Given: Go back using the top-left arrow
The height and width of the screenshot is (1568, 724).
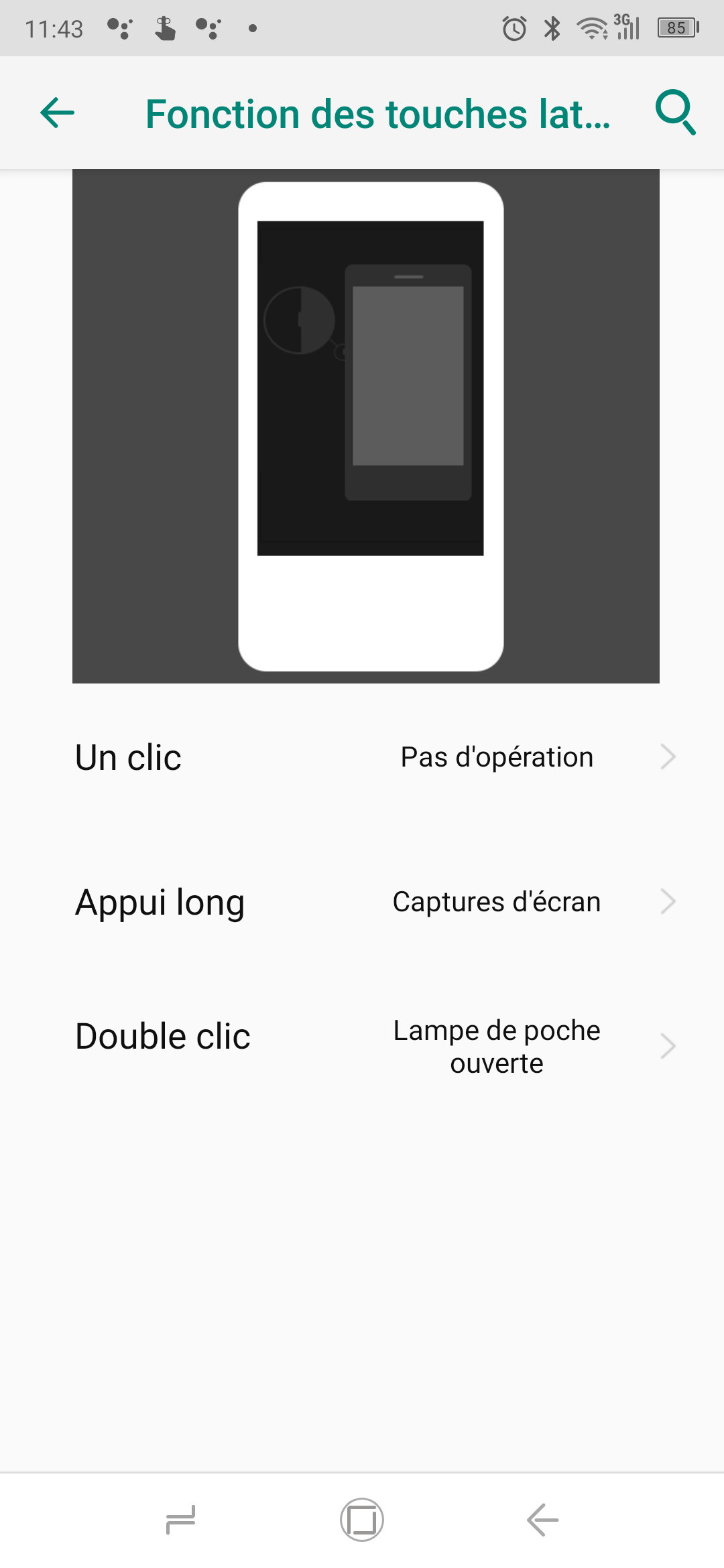Looking at the screenshot, I should tap(58, 113).
